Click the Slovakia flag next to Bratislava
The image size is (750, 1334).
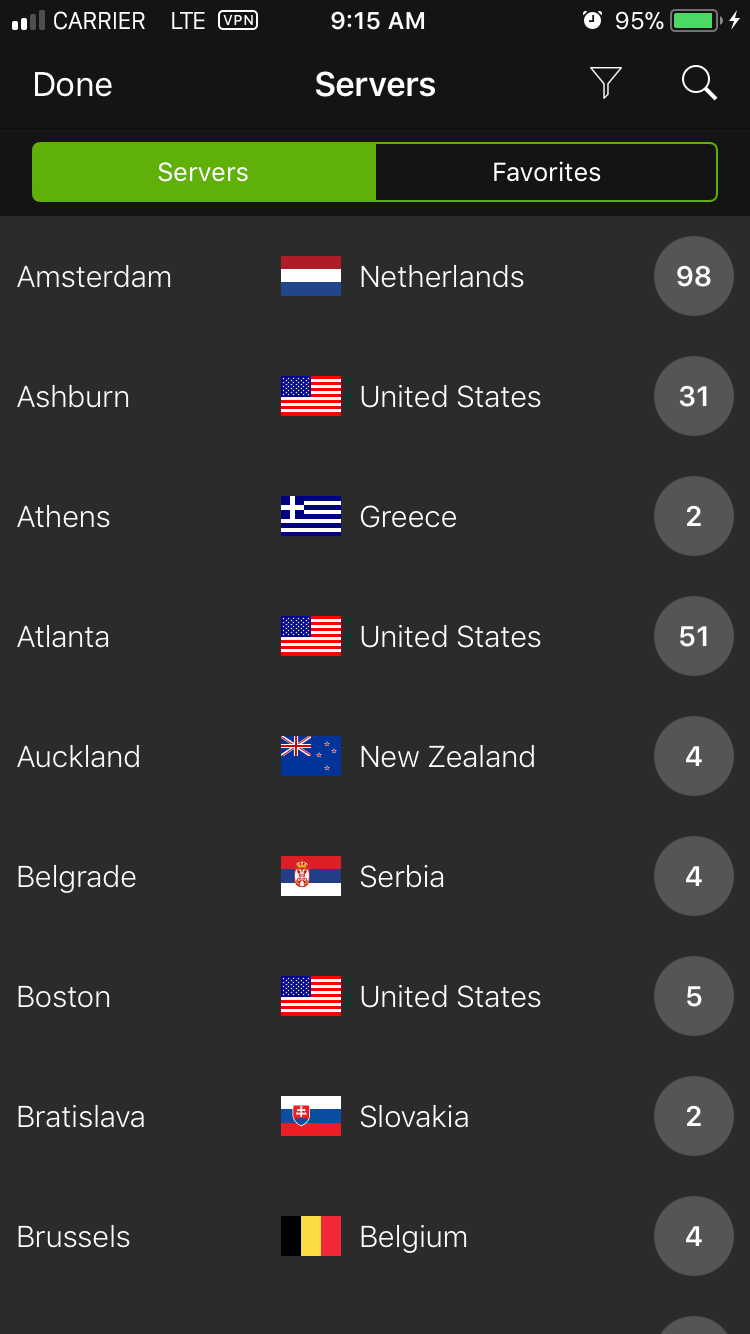pyautogui.click(x=310, y=1116)
